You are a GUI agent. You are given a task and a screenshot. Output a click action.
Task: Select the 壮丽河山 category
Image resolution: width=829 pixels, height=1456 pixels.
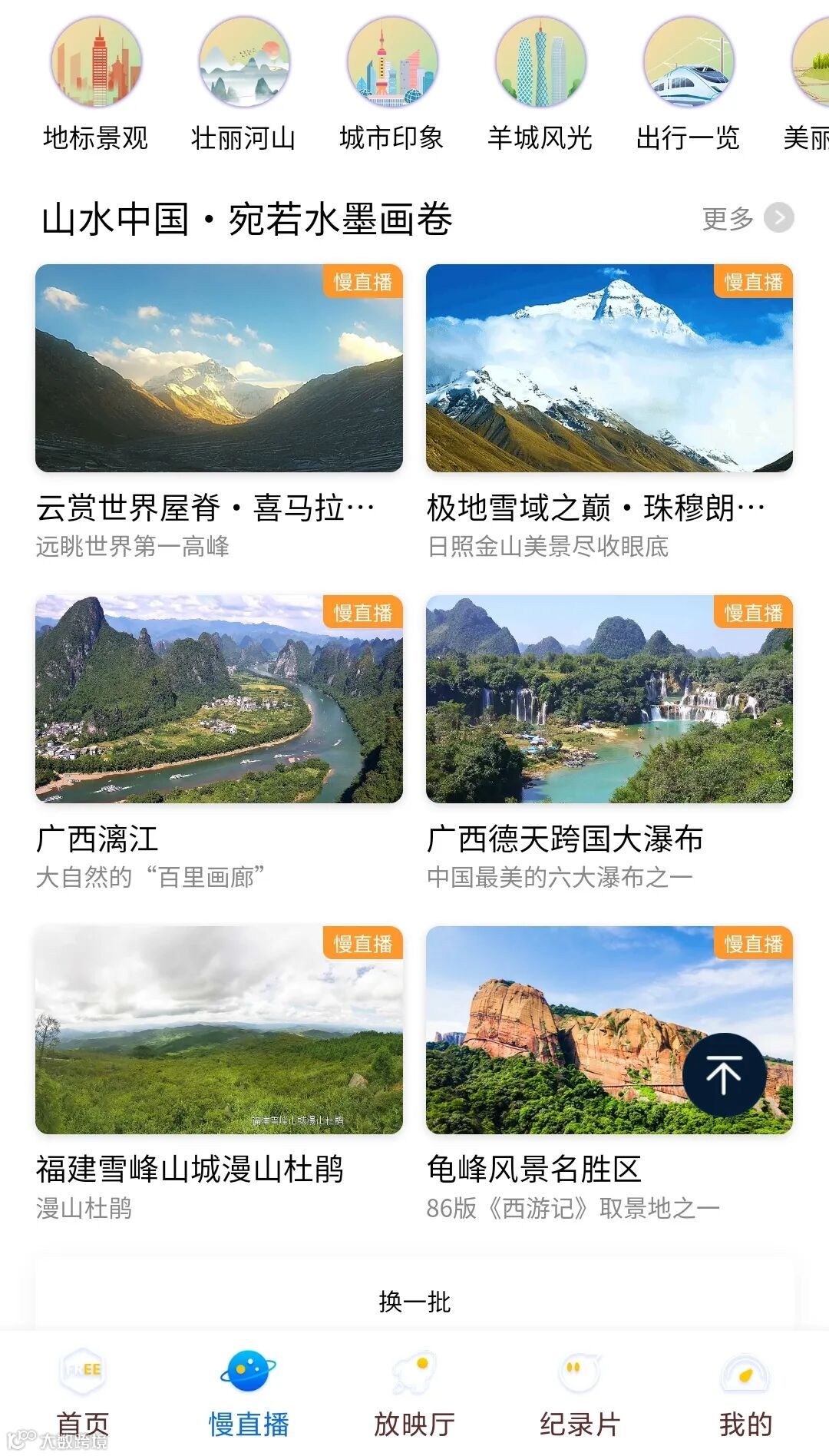pos(243,84)
